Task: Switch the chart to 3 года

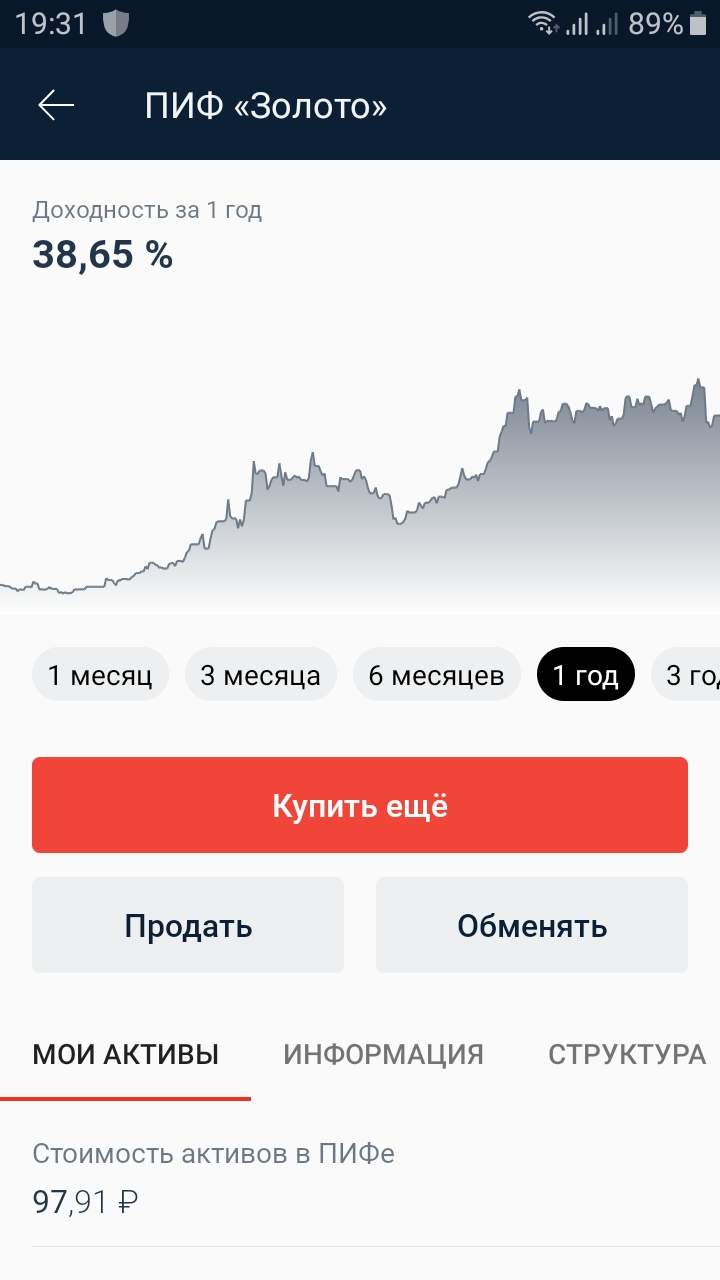Action: coord(686,675)
